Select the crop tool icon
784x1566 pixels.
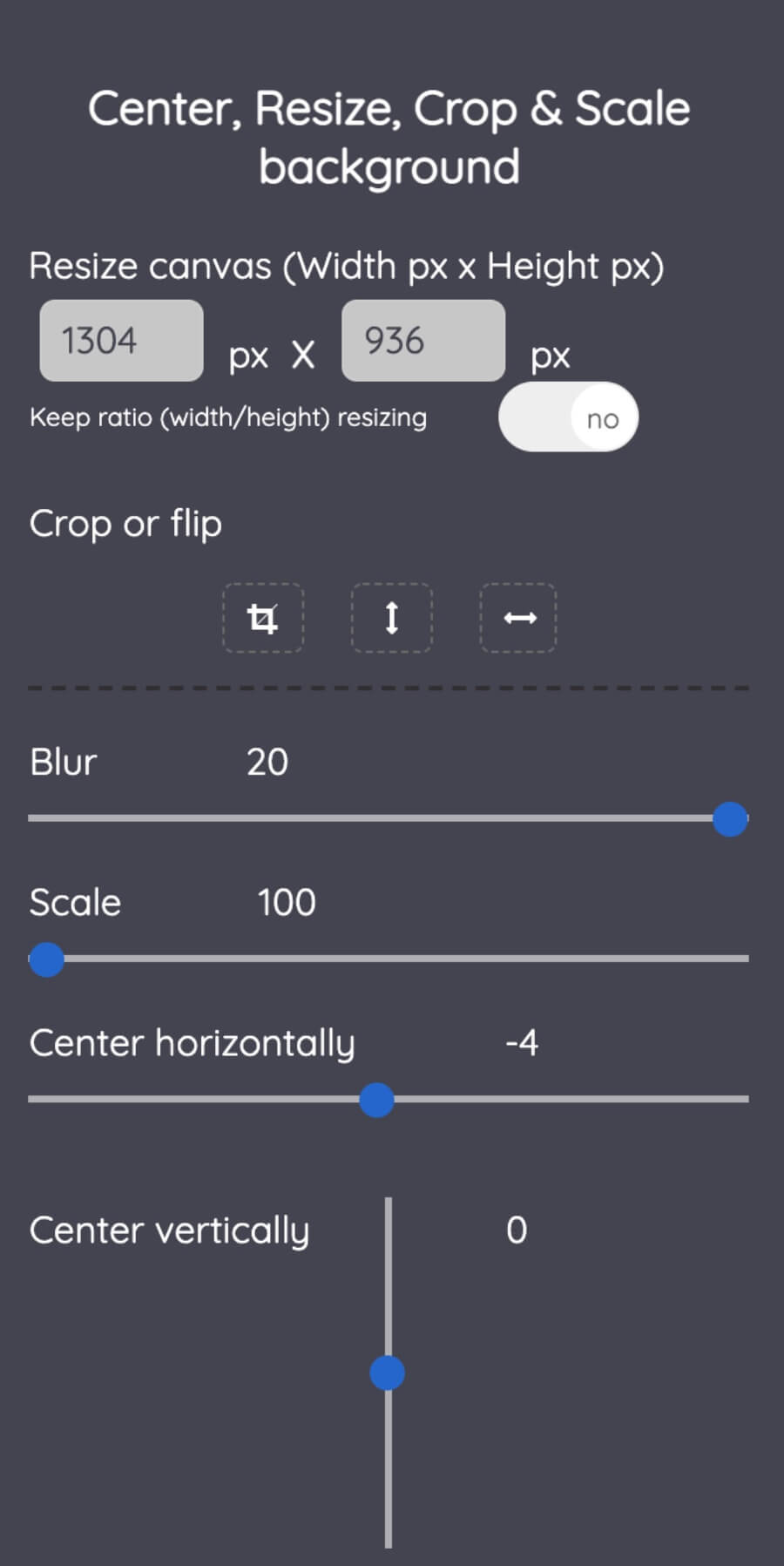click(263, 618)
